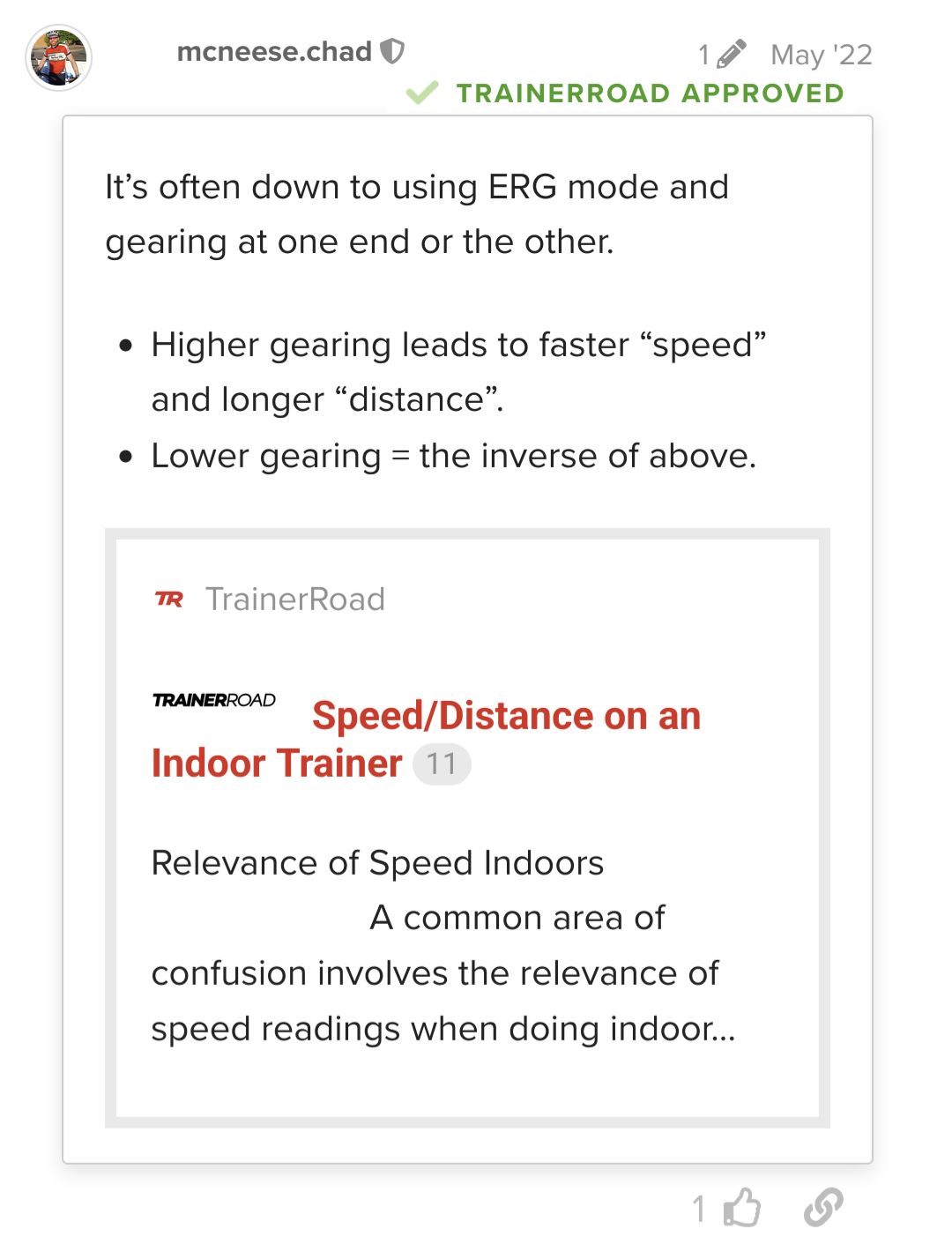Copy the link to this post
The width and height of the screenshot is (952, 1259).
pyautogui.click(x=823, y=1207)
